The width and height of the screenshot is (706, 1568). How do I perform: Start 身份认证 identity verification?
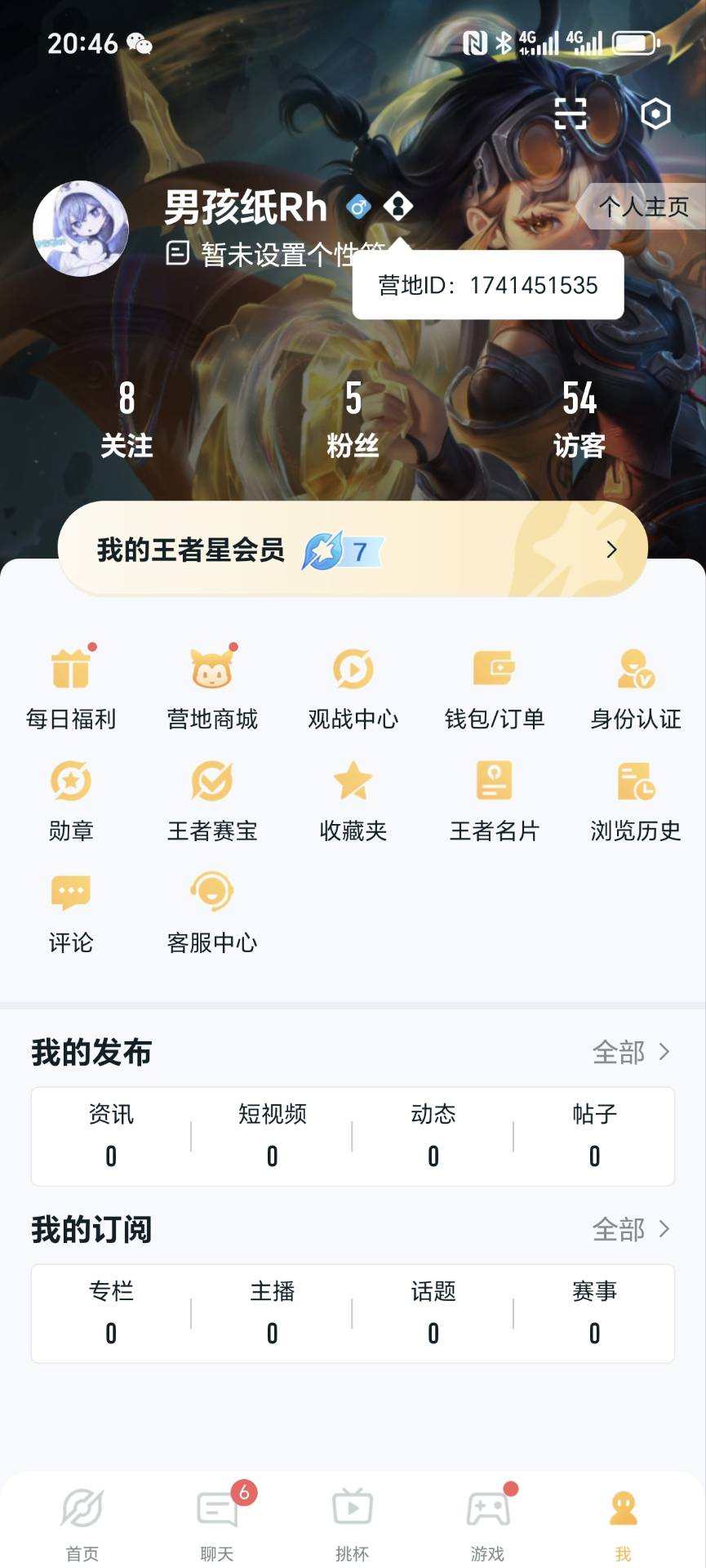click(x=635, y=686)
